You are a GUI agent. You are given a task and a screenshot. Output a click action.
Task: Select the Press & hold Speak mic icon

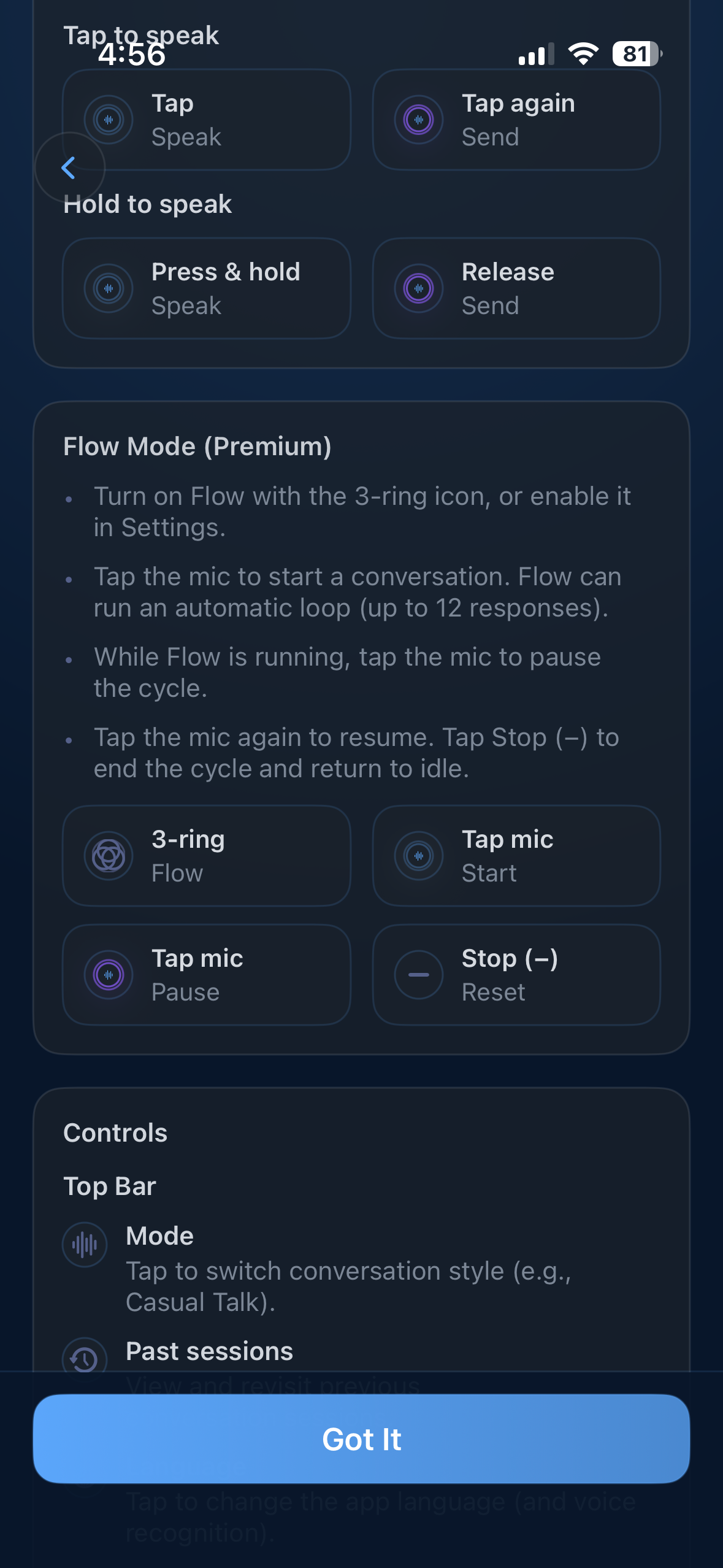point(109,288)
